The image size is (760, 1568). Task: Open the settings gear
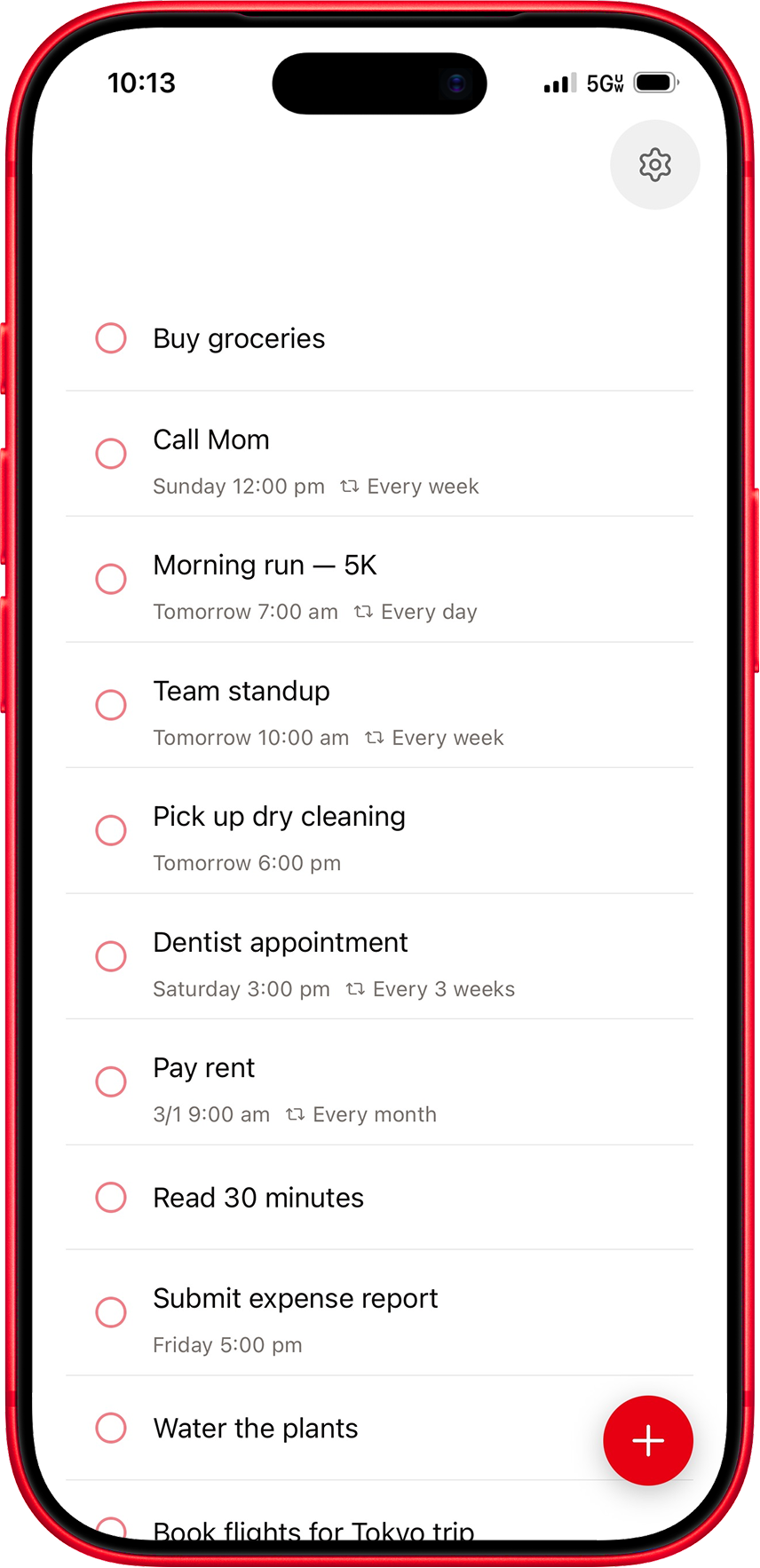pyautogui.click(x=654, y=165)
